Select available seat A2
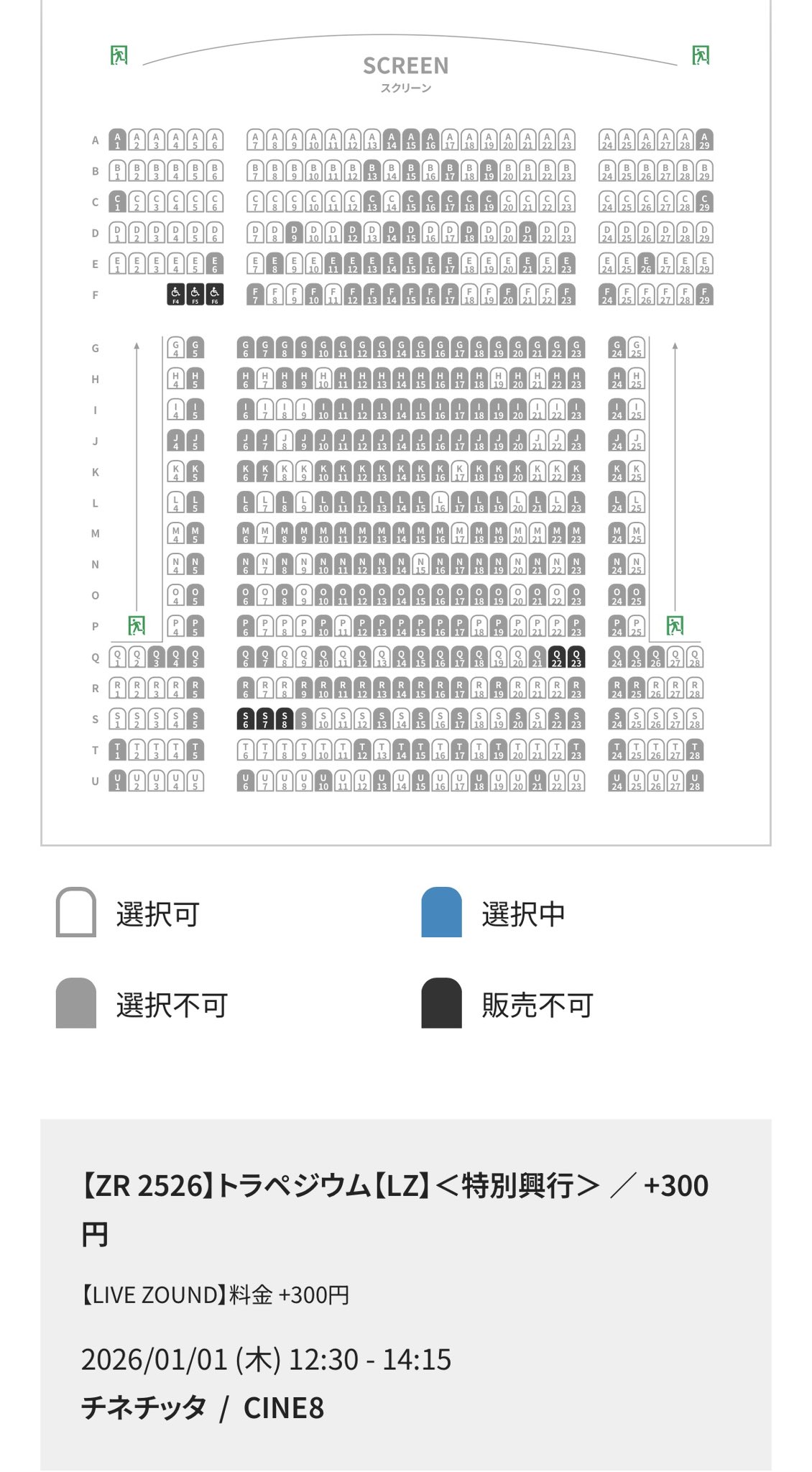The width and height of the screenshot is (812, 1472). [x=137, y=139]
